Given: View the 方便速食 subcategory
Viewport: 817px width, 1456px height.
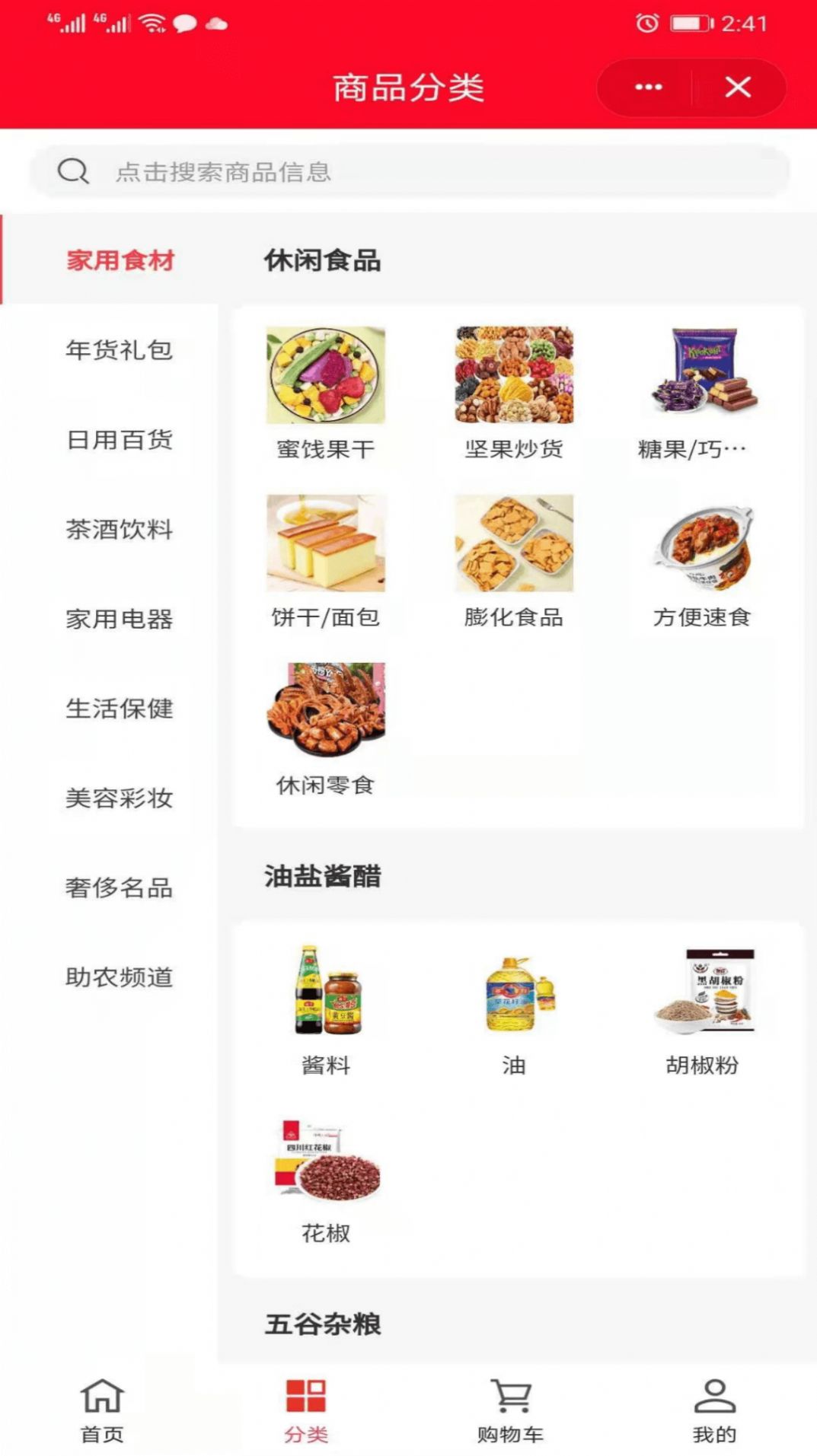Looking at the screenshot, I should [702, 559].
